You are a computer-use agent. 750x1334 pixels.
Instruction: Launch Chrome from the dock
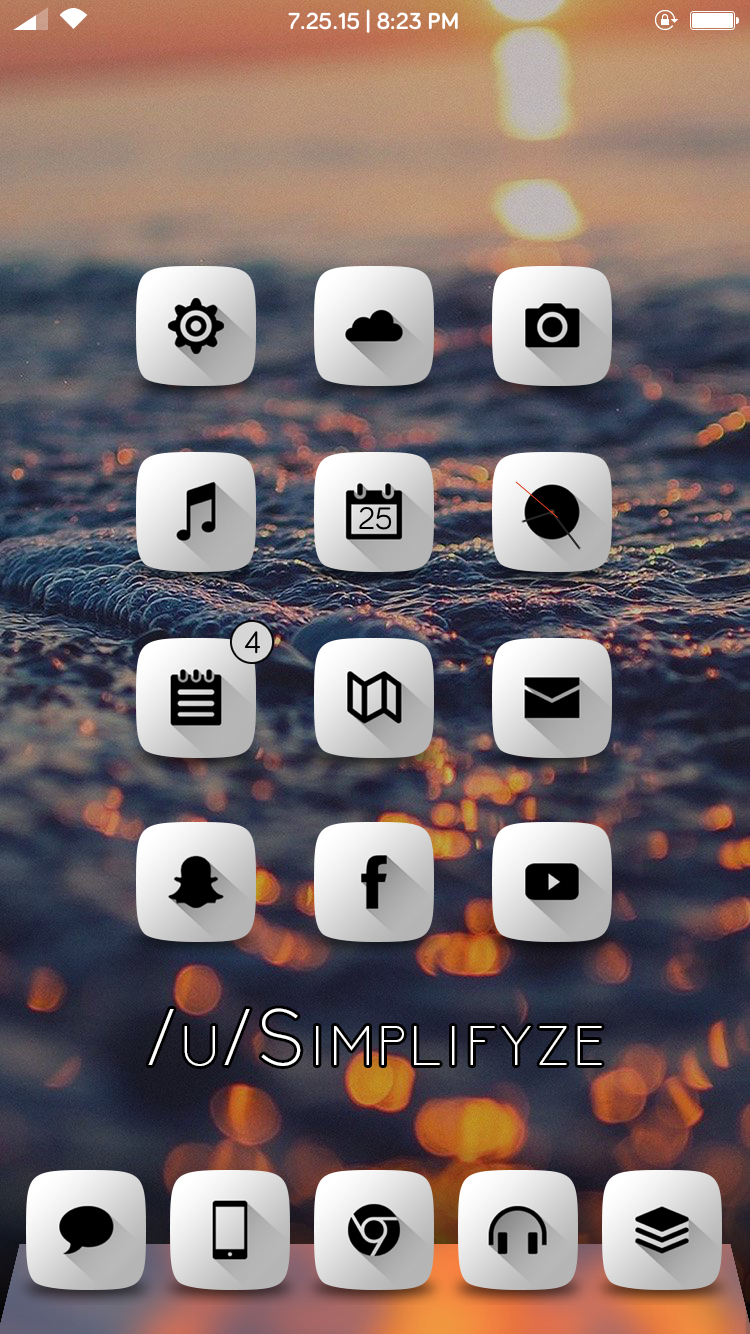pos(374,1230)
